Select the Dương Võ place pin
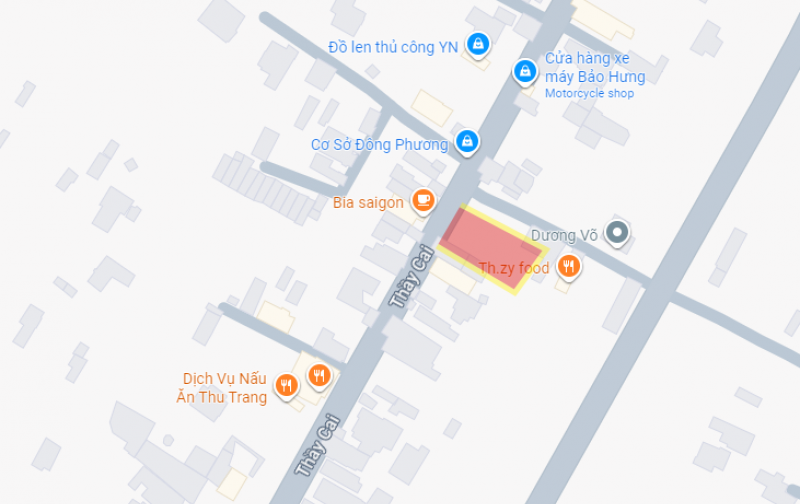The width and height of the screenshot is (800, 504). (618, 234)
